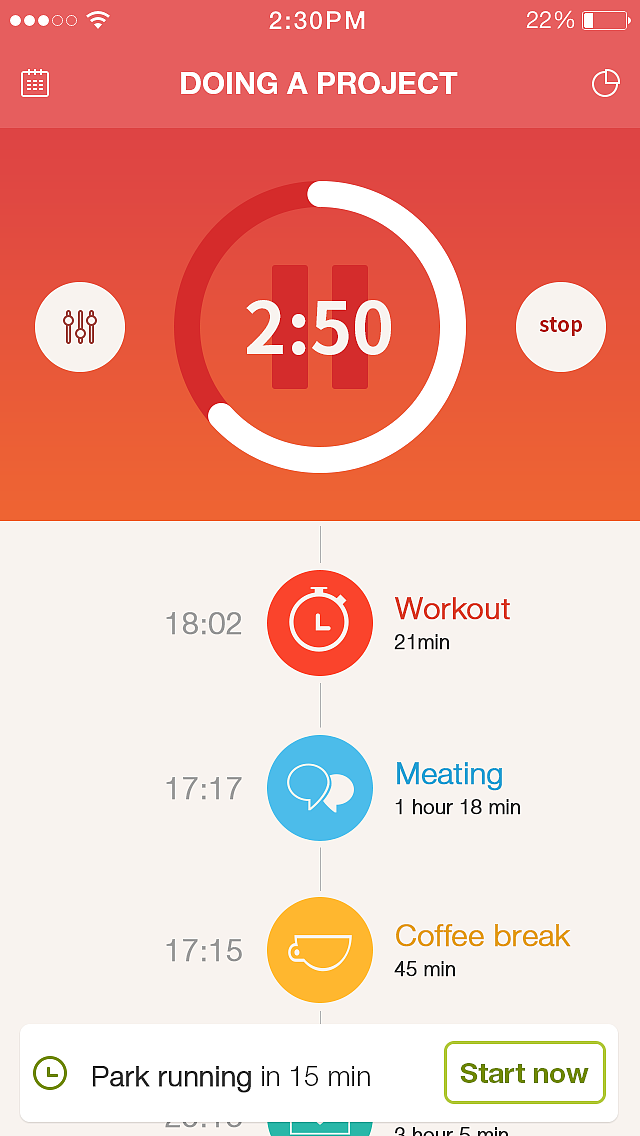640x1136 pixels.
Task: Open the pie chart statistics icon
Action: (605, 83)
